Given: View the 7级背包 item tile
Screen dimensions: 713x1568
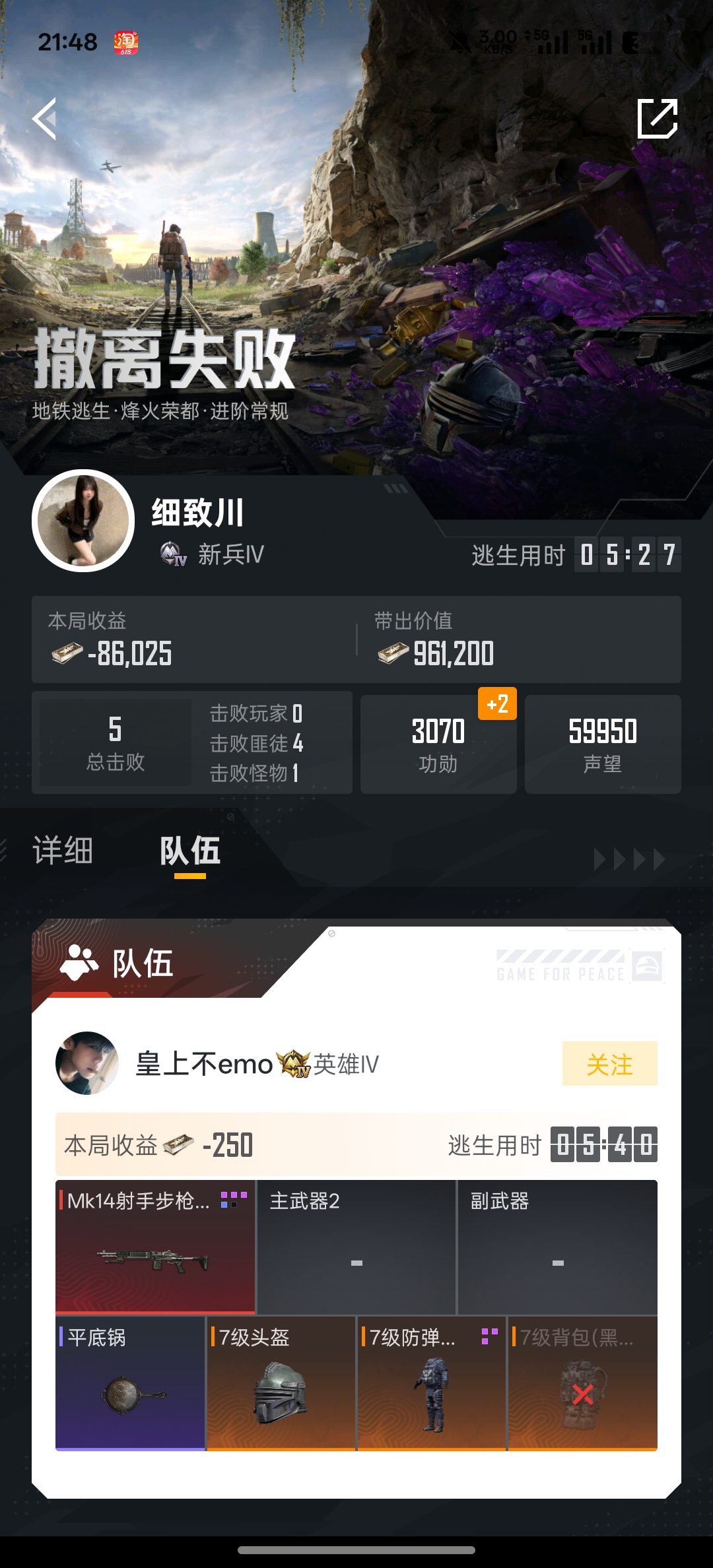Looking at the screenshot, I should [x=583, y=1384].
